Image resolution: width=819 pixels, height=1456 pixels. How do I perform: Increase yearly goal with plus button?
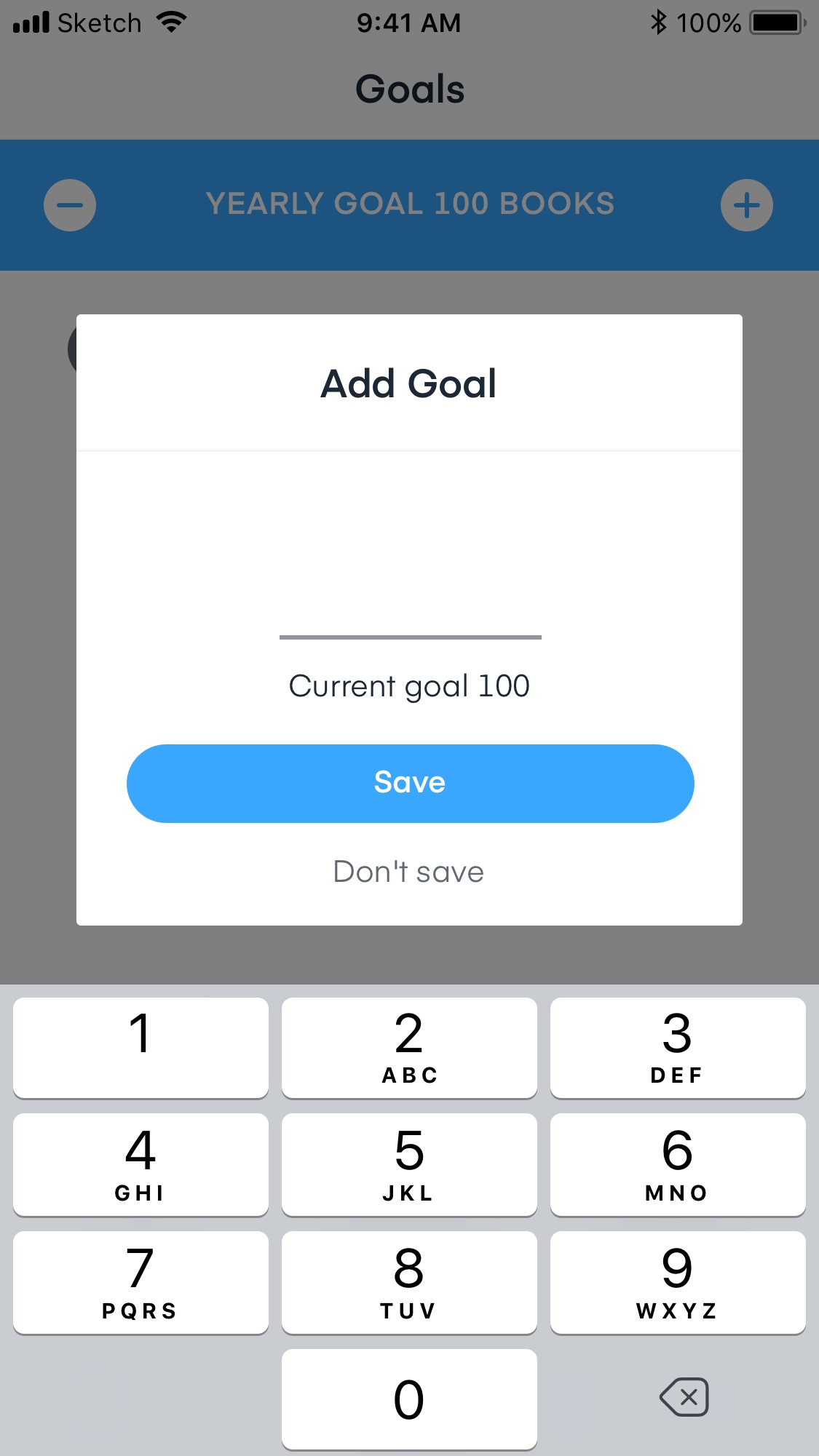coord(747,205)
